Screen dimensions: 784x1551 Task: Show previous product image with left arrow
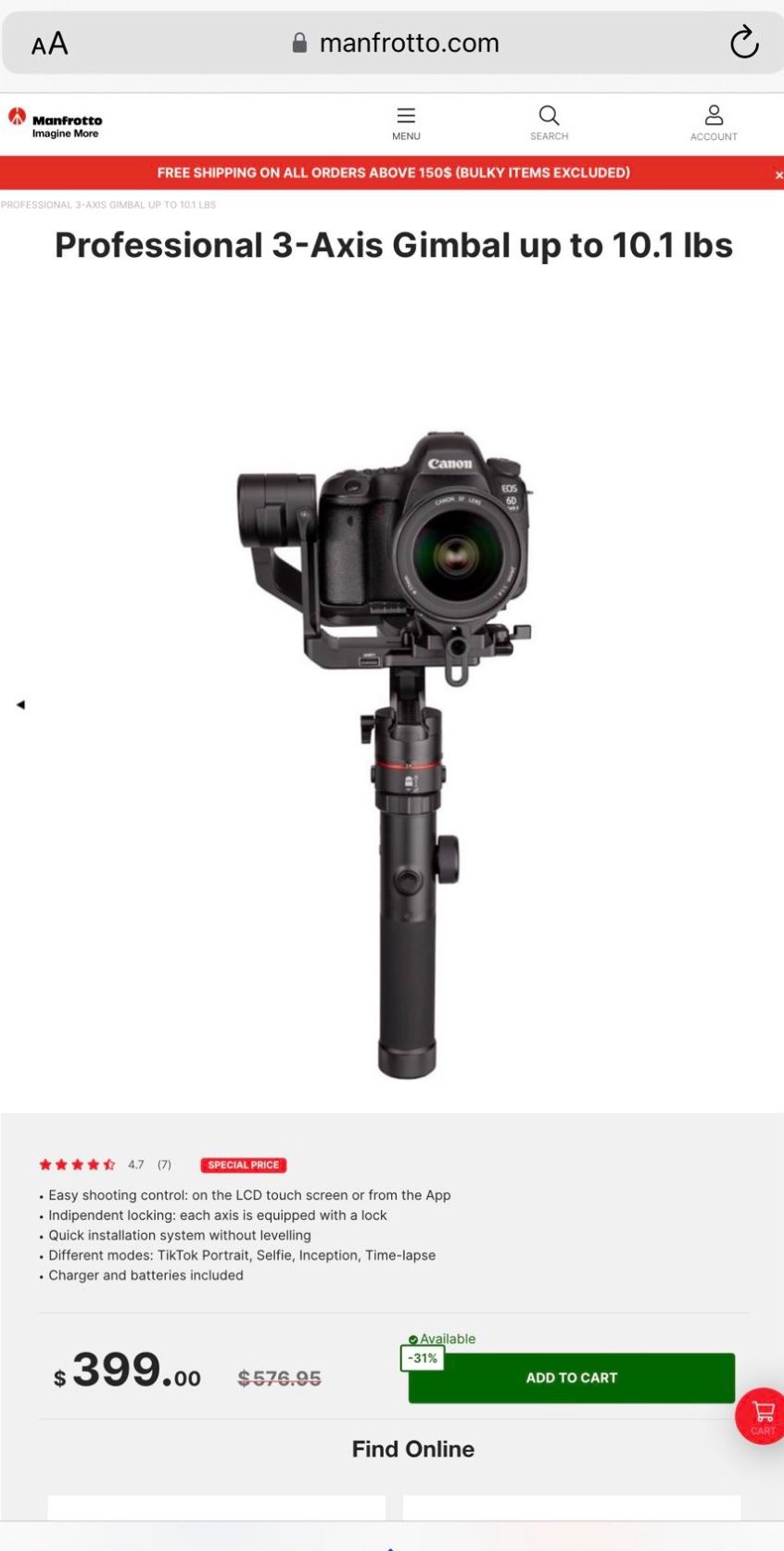tap(20, 705)
